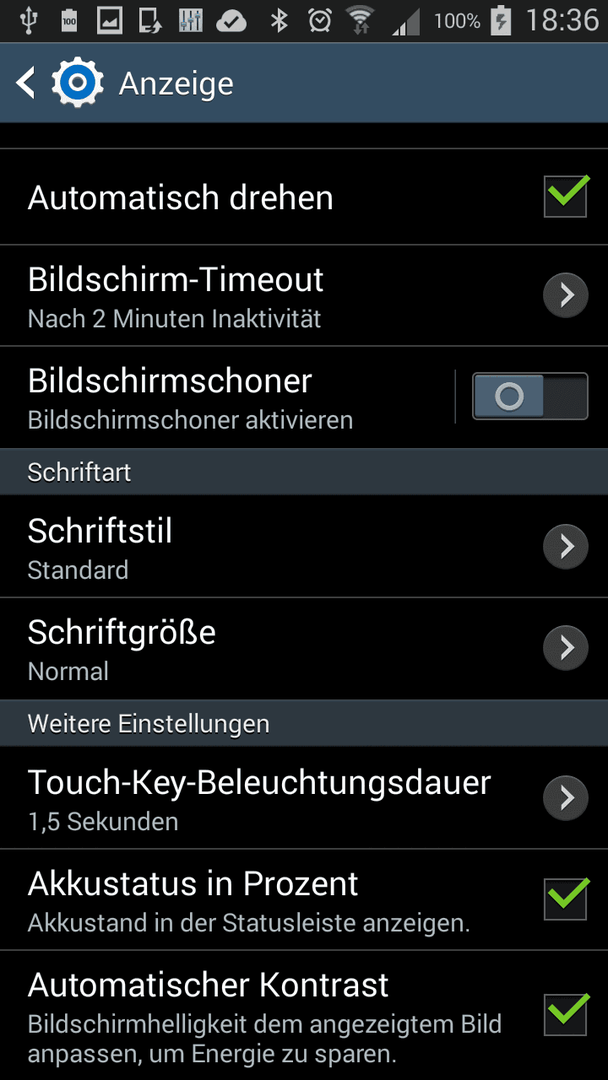Viewport: 608px width, 1080px height.
Task: Open Bildschirm-Timeout settings
Action: (x=304, y=295)
